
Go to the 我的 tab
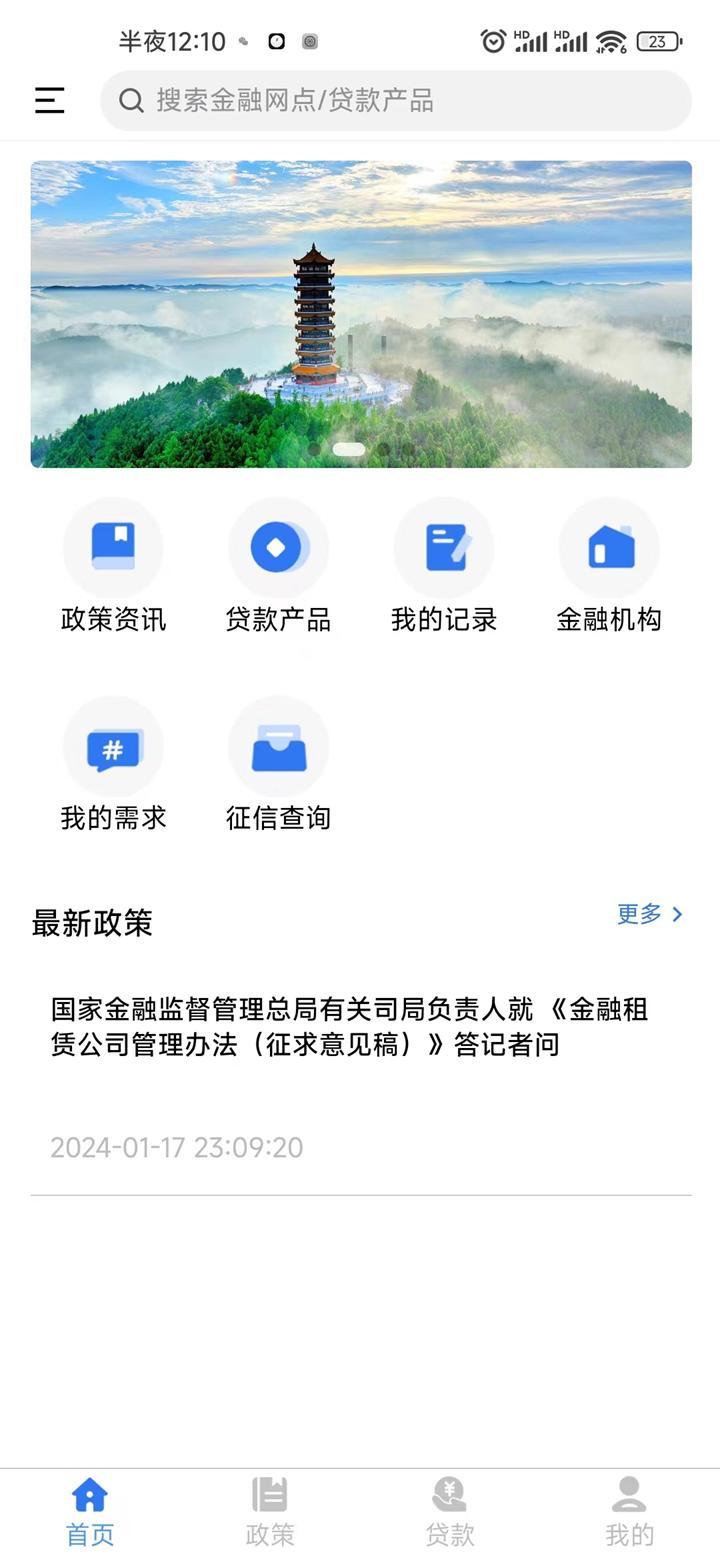(x=629, y=1512)
